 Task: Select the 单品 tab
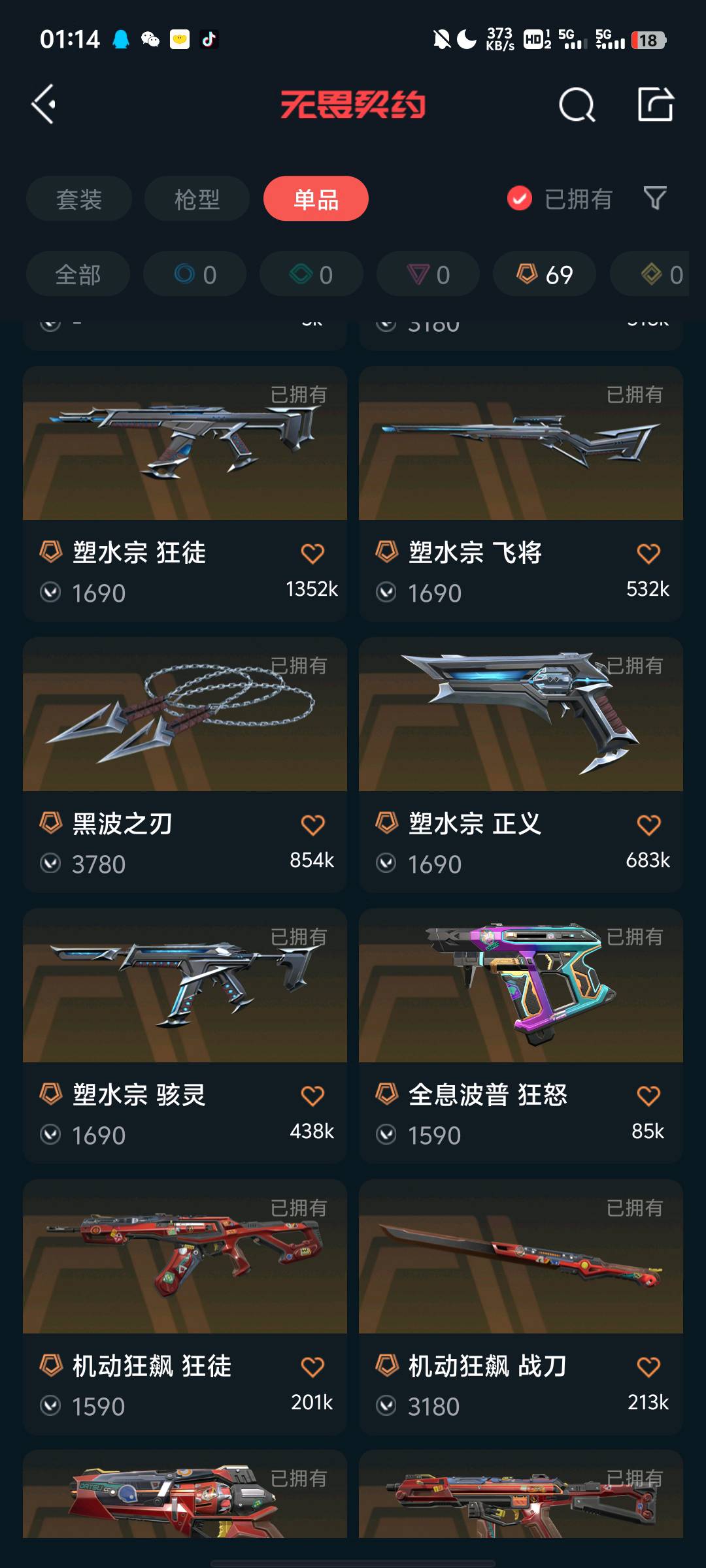click(316, 199)
